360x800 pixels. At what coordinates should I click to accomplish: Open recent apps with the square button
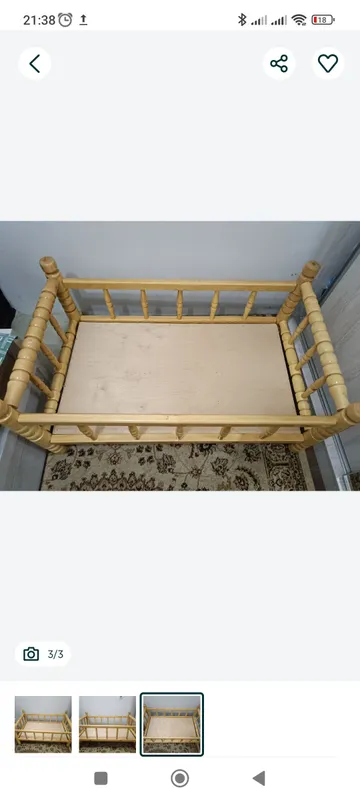coord(101,778)
